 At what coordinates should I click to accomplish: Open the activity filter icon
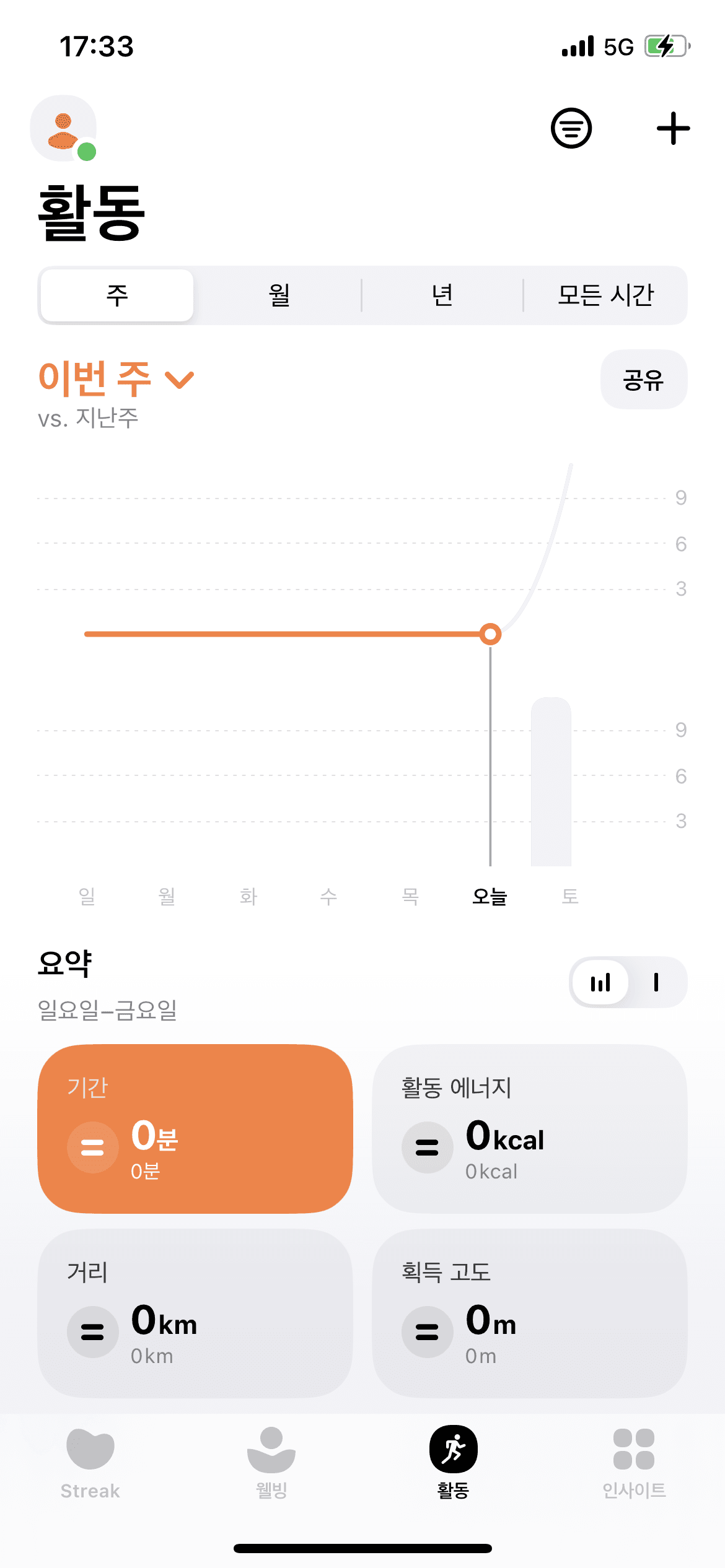coord(571,128)
